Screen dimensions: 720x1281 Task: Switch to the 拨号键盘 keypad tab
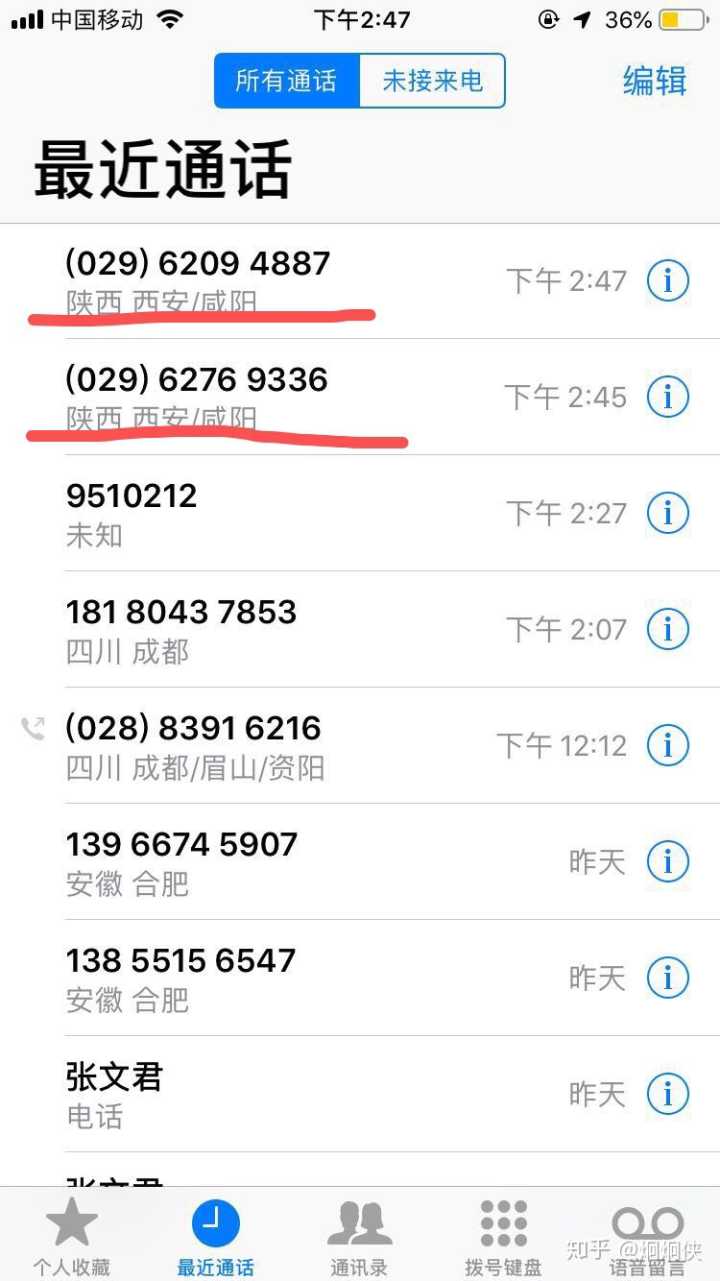(x=503, y=1236)
